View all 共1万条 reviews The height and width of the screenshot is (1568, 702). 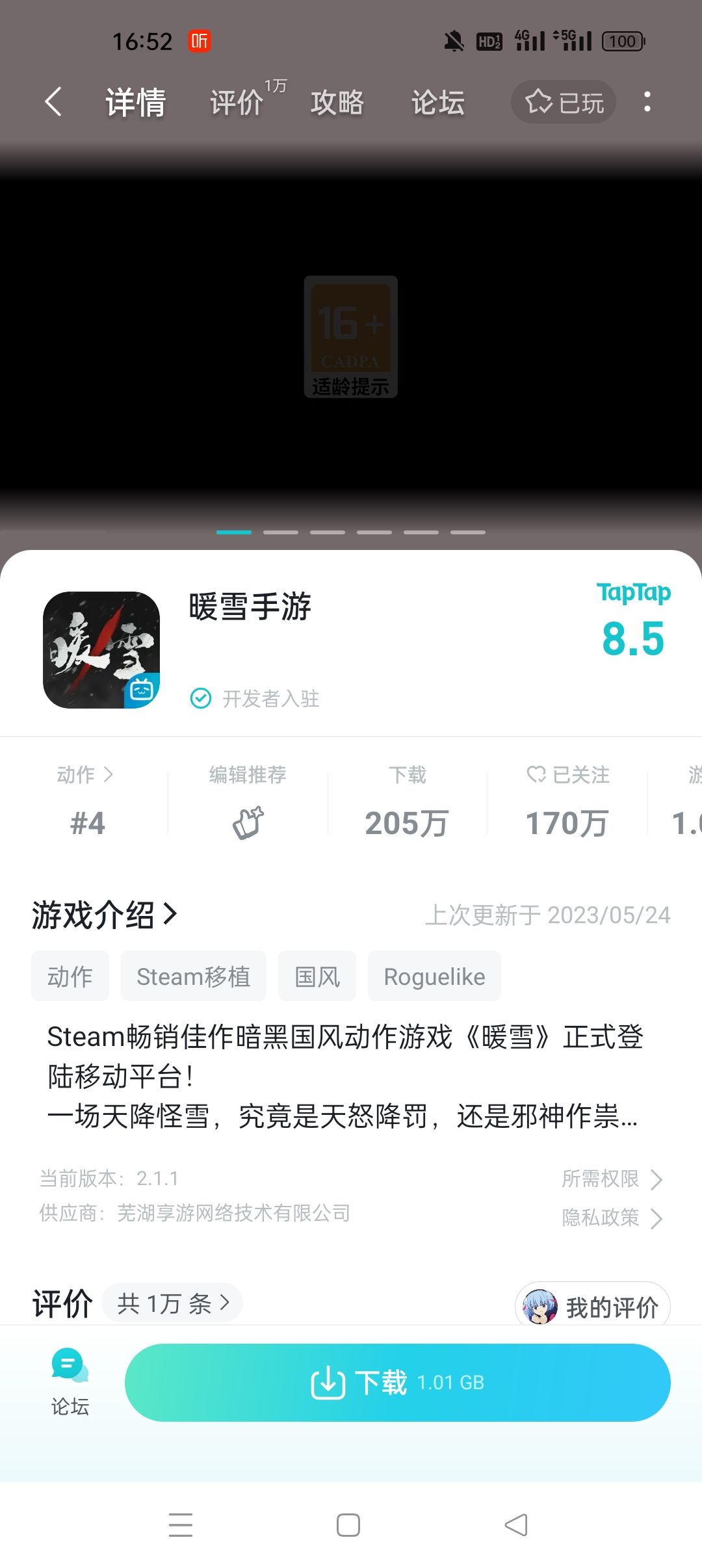pos(172,1303)
